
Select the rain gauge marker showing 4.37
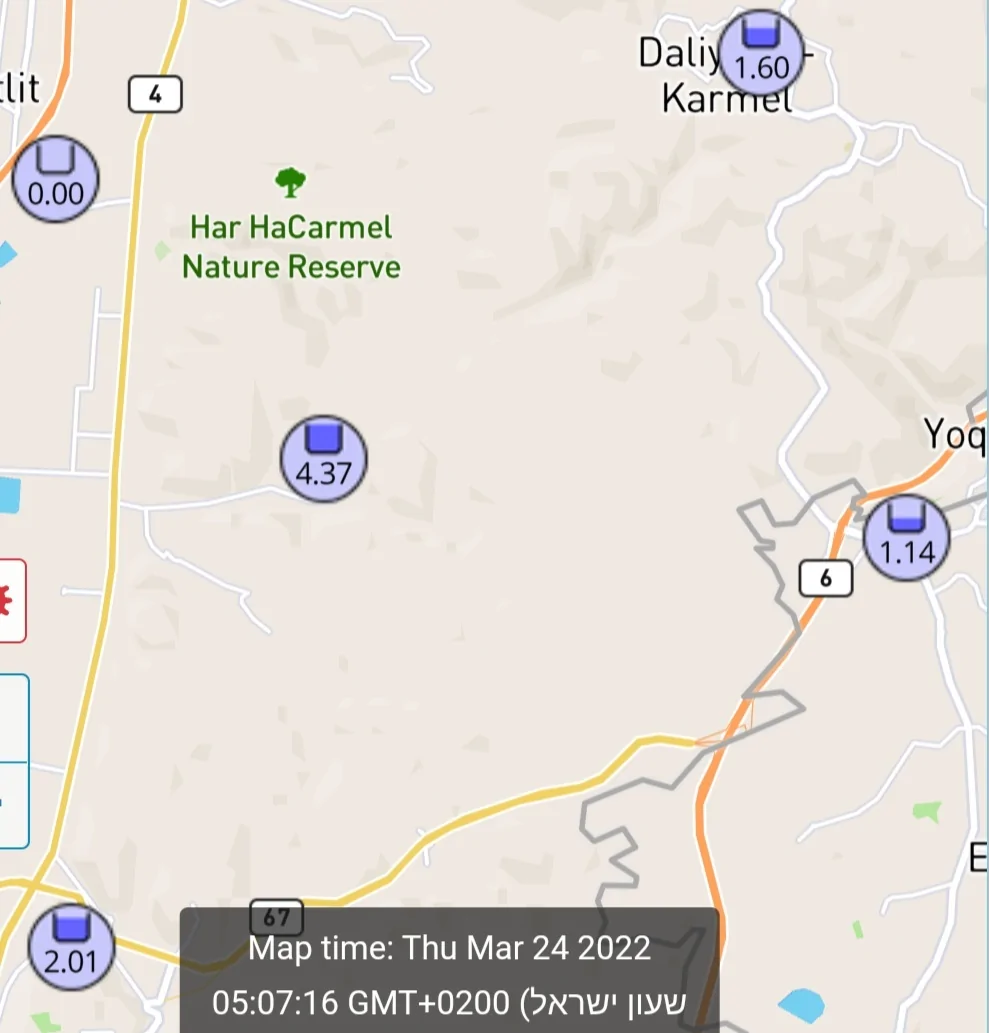323,458
